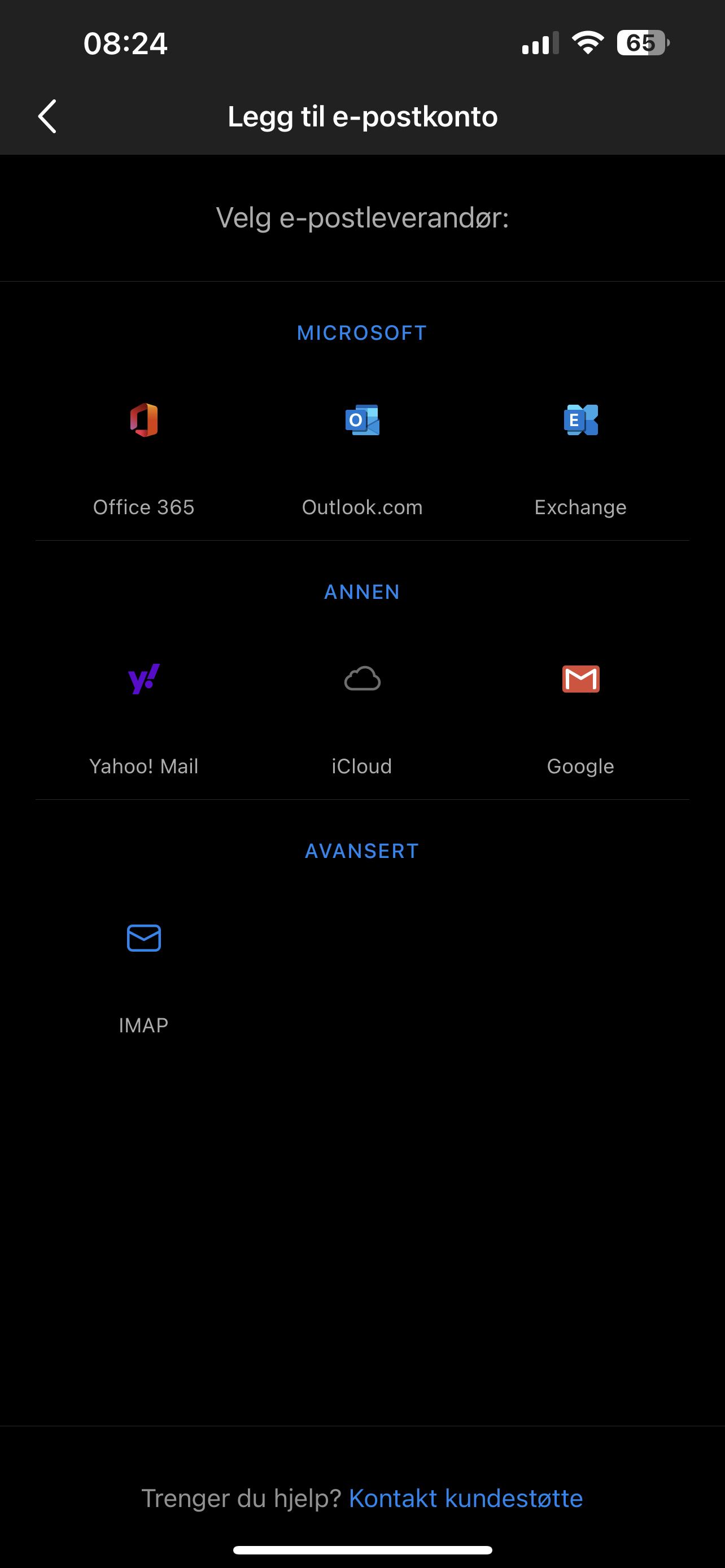Choose Outlook.com provider
725x1568 pixels.
[x=362, y=457]
